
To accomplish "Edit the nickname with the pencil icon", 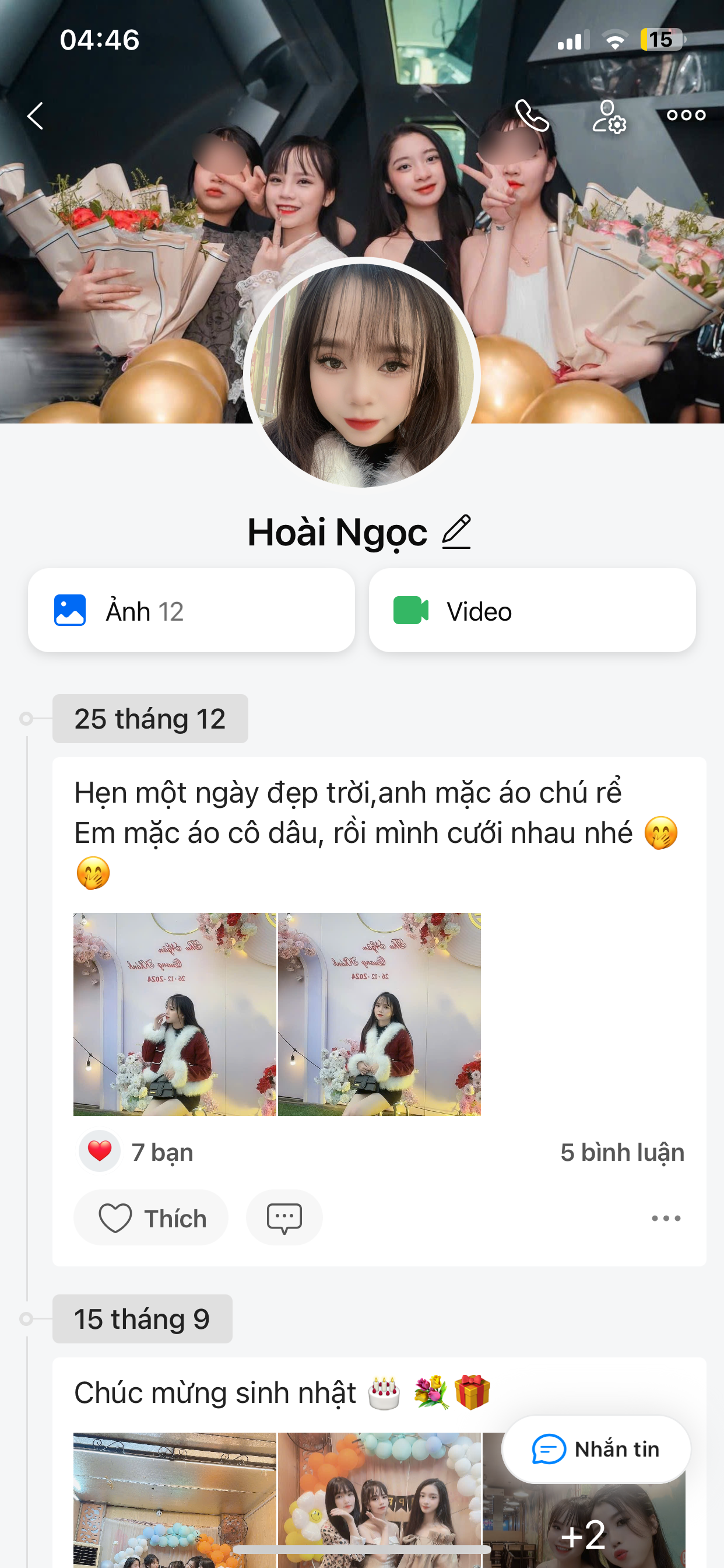I will click(456, 532).
